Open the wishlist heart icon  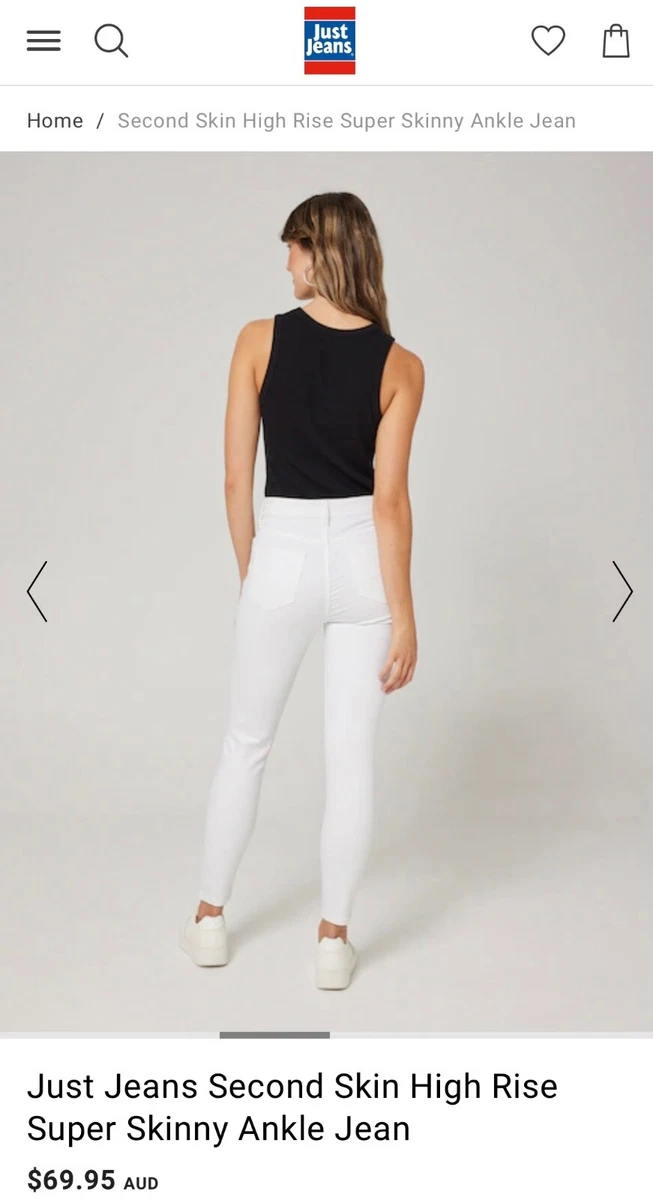547,41
